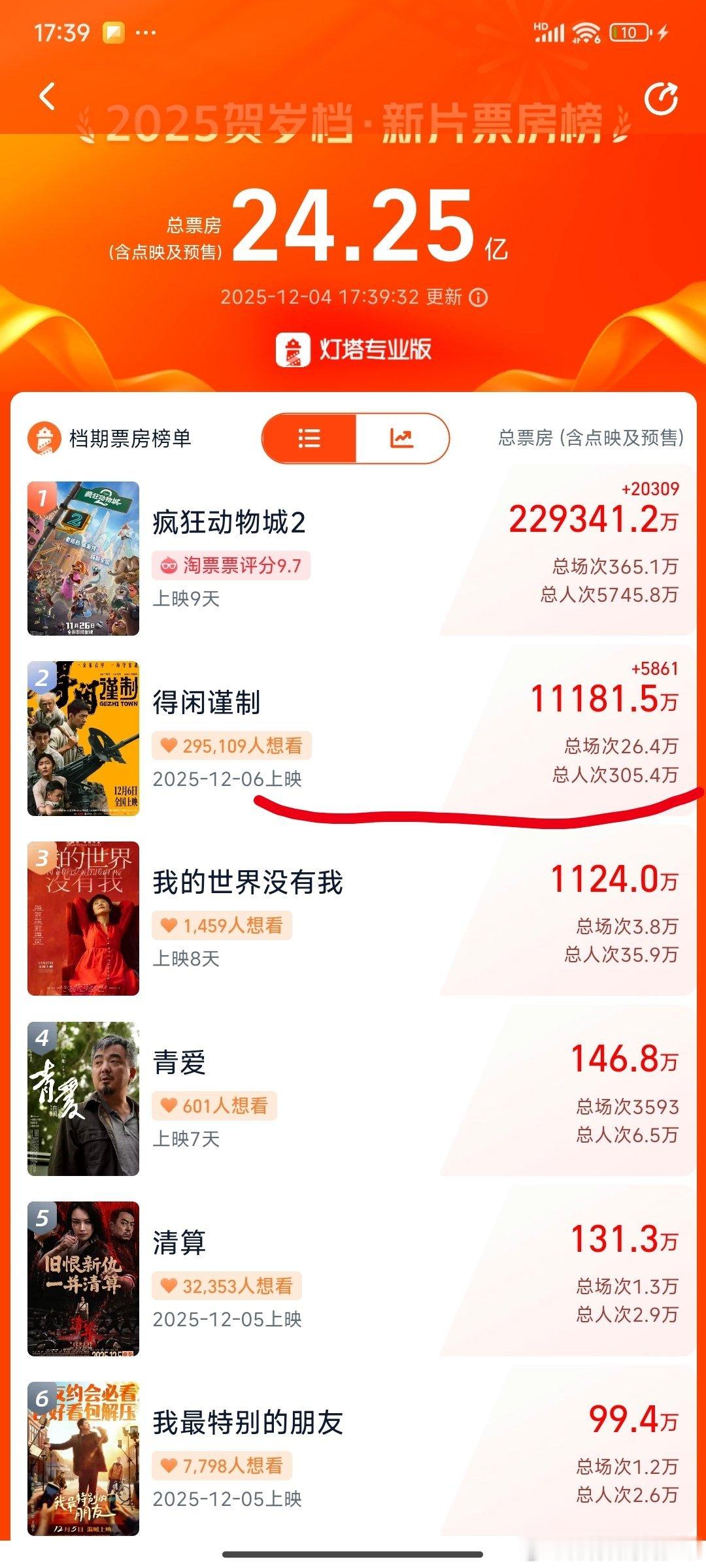Image resolution: width=706 pixels, height=1568 pixels.
Task: Open the info icon beside the update timestamp
Action: click(479, 295)
